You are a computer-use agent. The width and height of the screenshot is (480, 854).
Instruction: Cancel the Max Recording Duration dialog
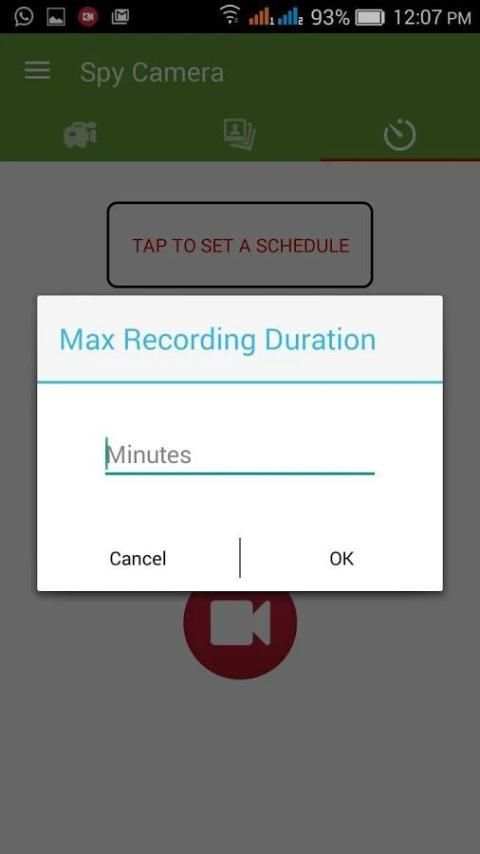[x=138, y=558]
